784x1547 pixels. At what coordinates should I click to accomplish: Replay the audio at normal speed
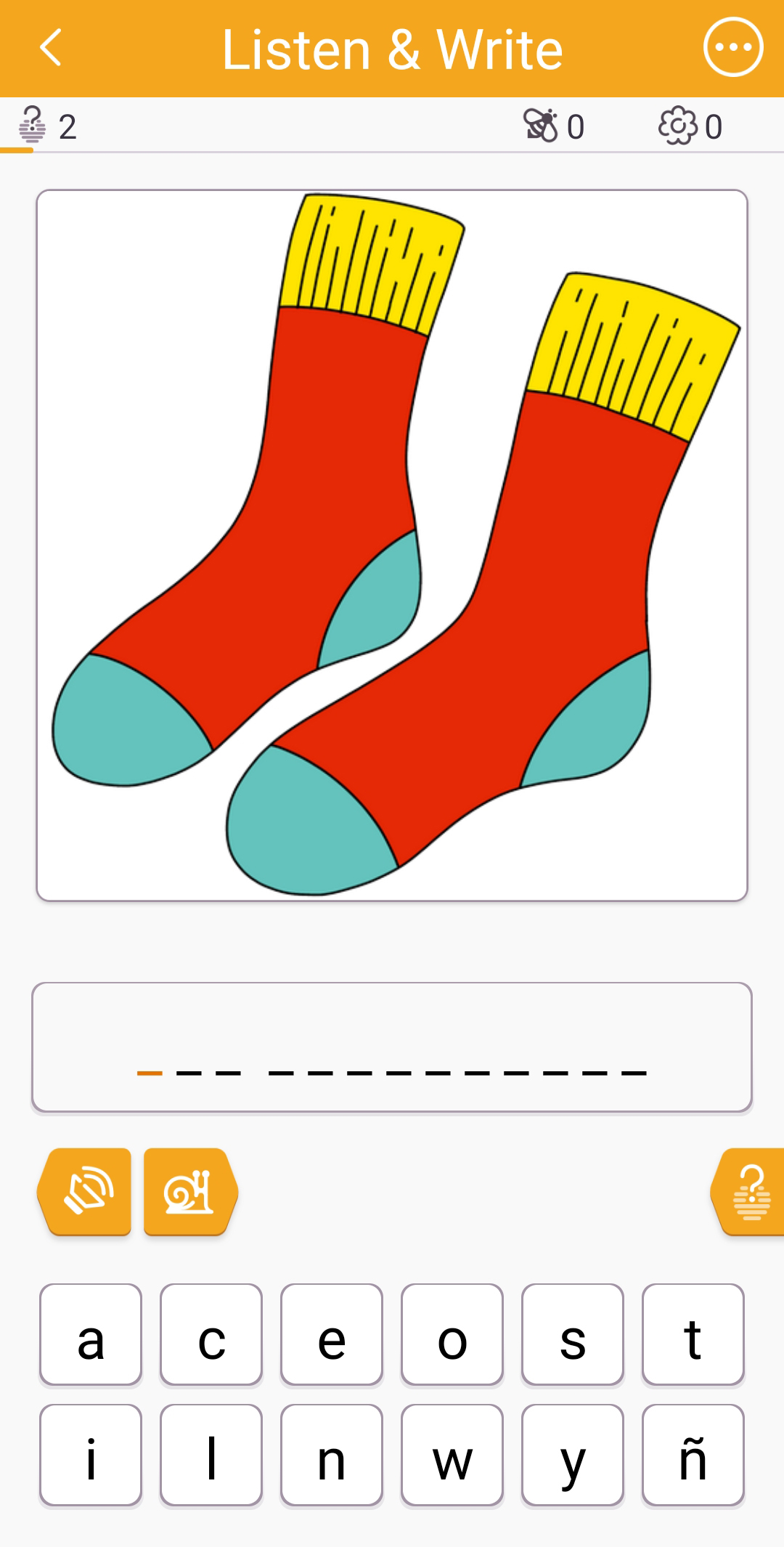click(x=86, y=1191)
